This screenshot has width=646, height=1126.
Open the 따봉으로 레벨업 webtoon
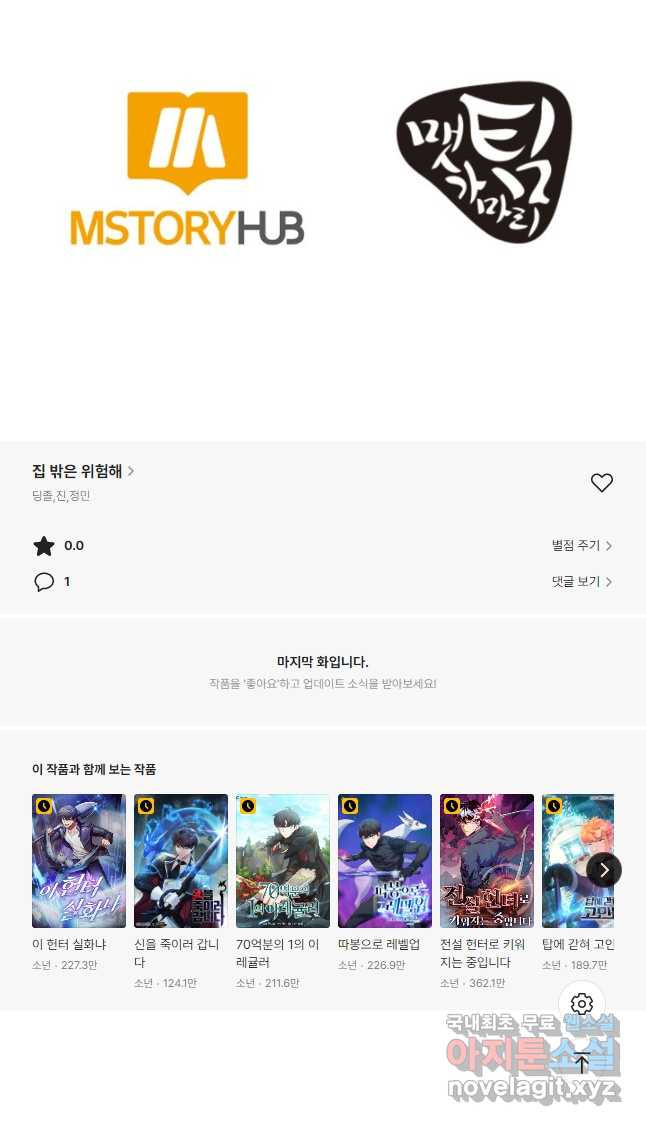(x=385, y=861)
